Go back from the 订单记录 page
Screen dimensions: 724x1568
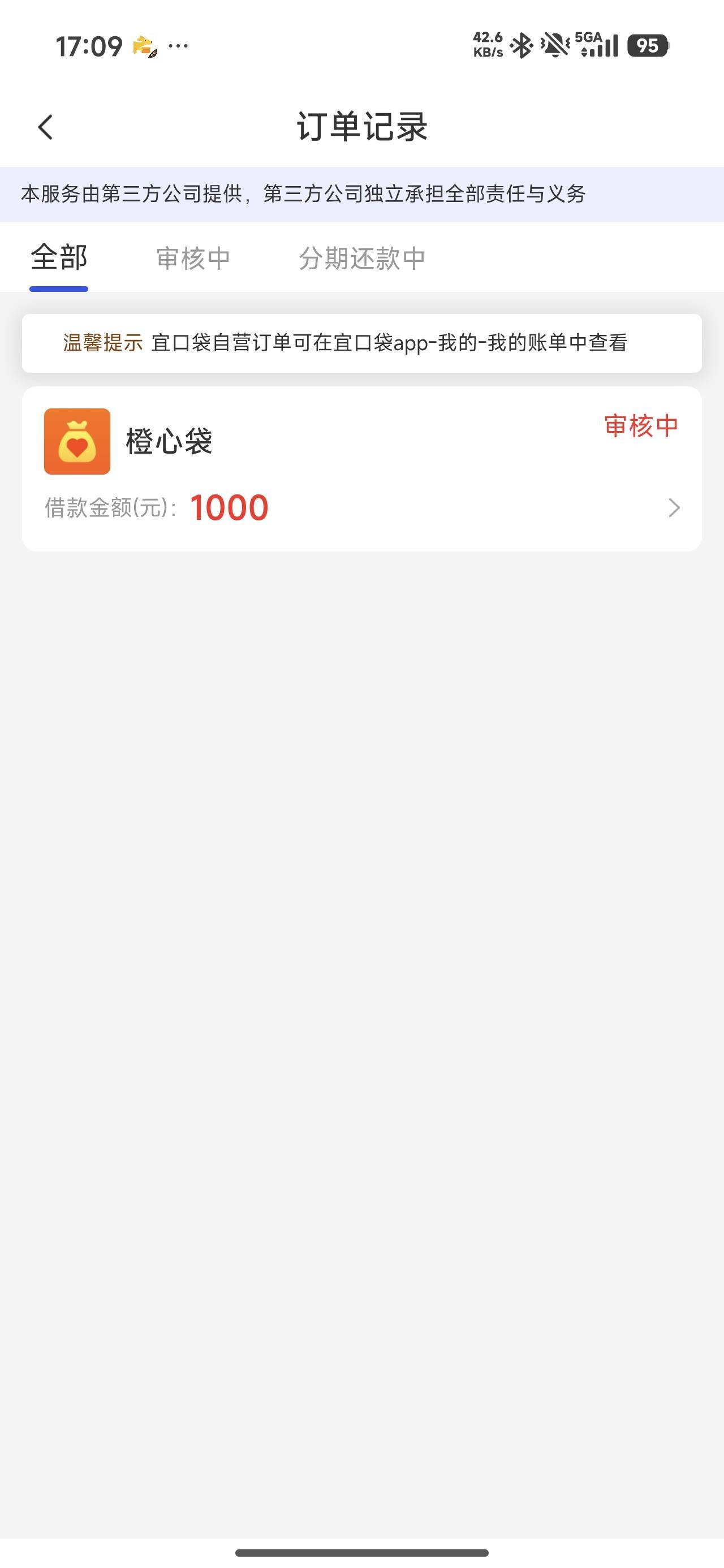(x=46, y=127)
